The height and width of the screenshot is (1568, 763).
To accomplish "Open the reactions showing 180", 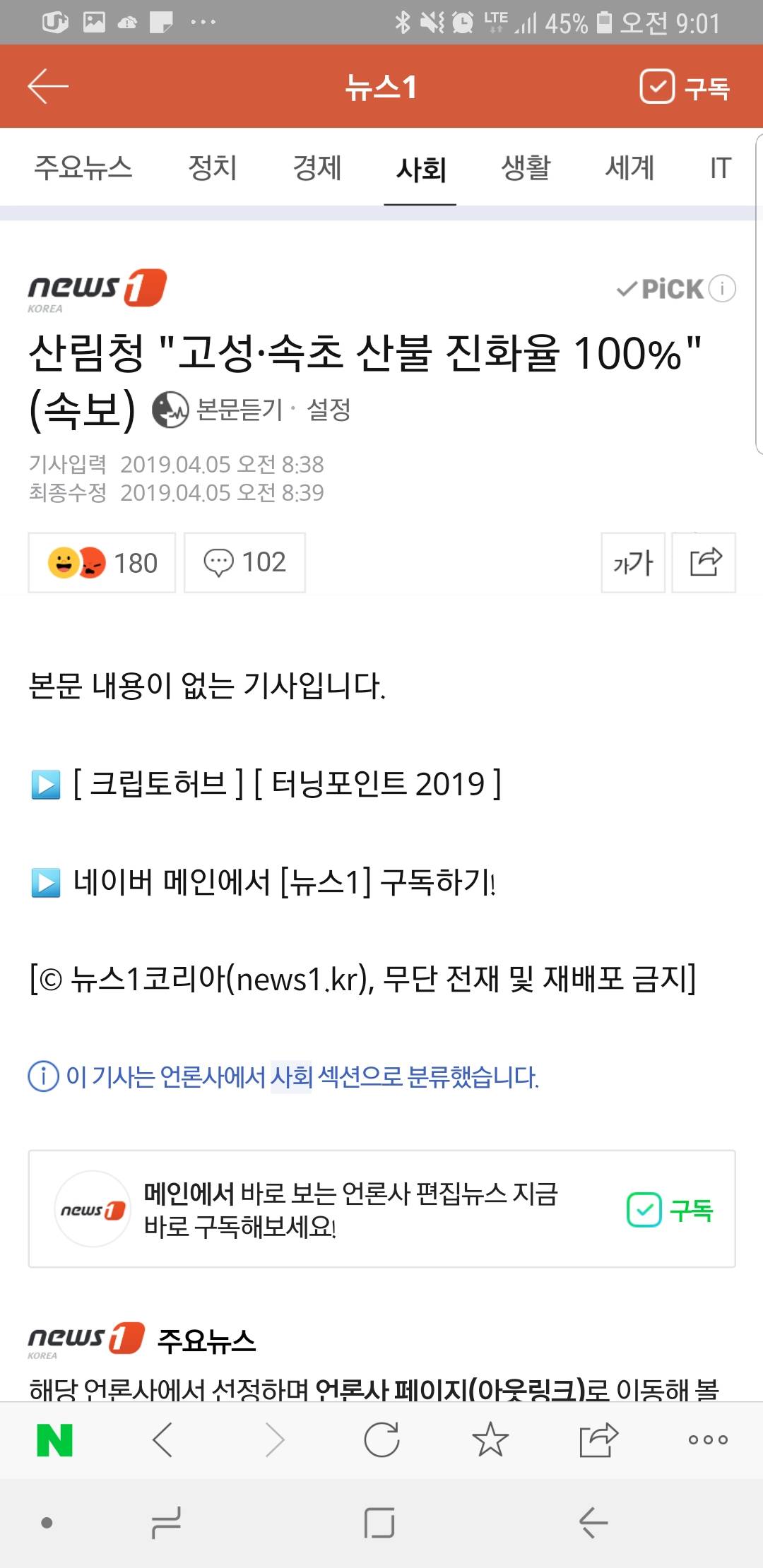I will [102, 563].
